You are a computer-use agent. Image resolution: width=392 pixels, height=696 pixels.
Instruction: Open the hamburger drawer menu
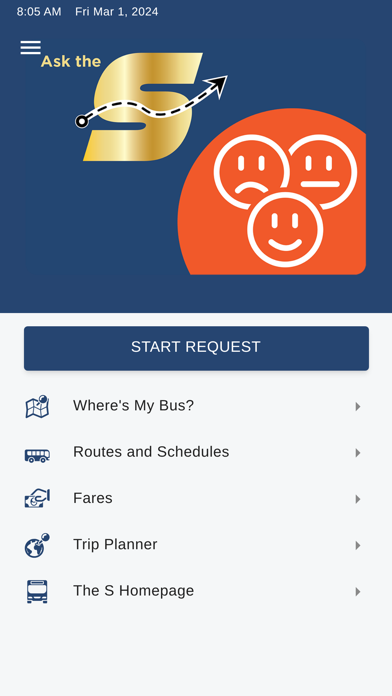[x=31, y=47]
